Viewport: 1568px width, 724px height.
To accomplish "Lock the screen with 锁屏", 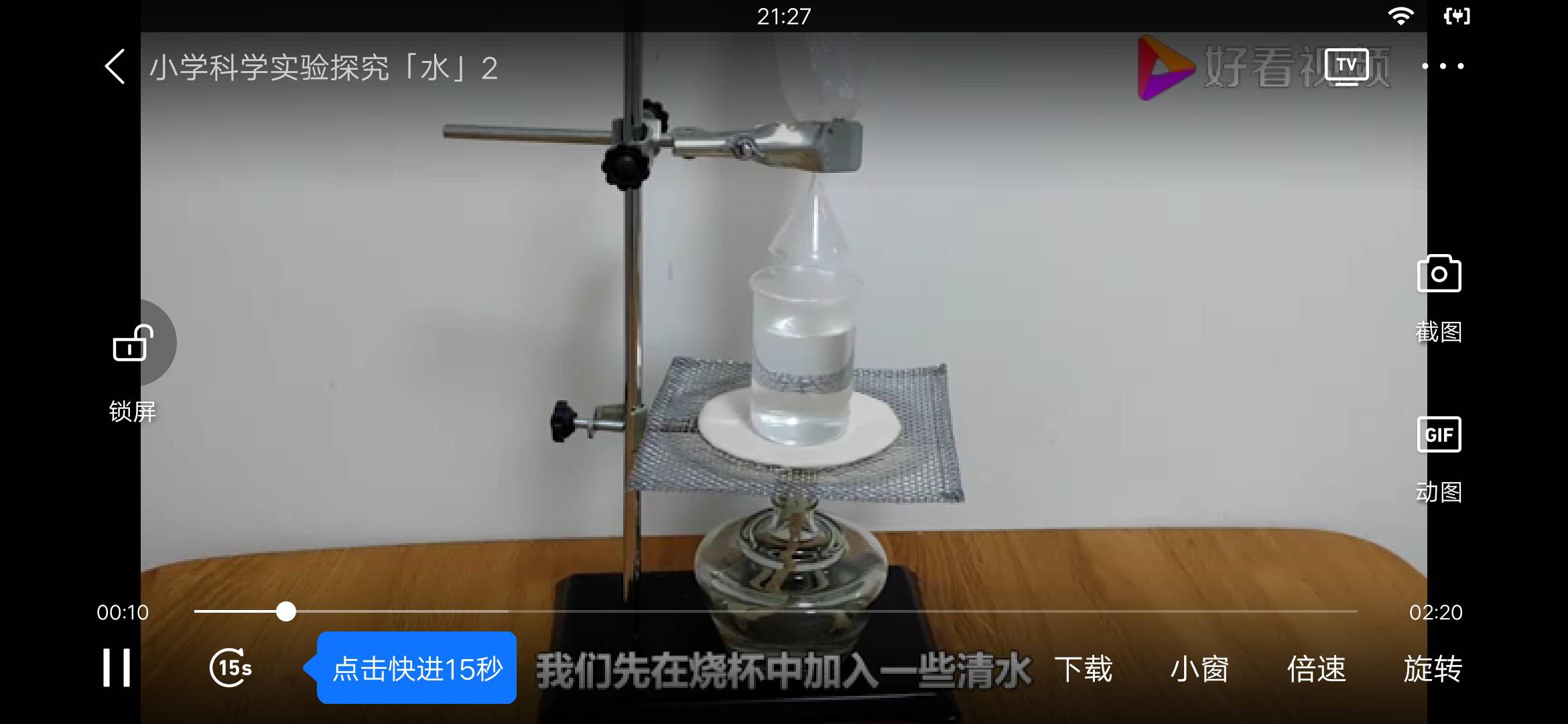I will 133,344.
